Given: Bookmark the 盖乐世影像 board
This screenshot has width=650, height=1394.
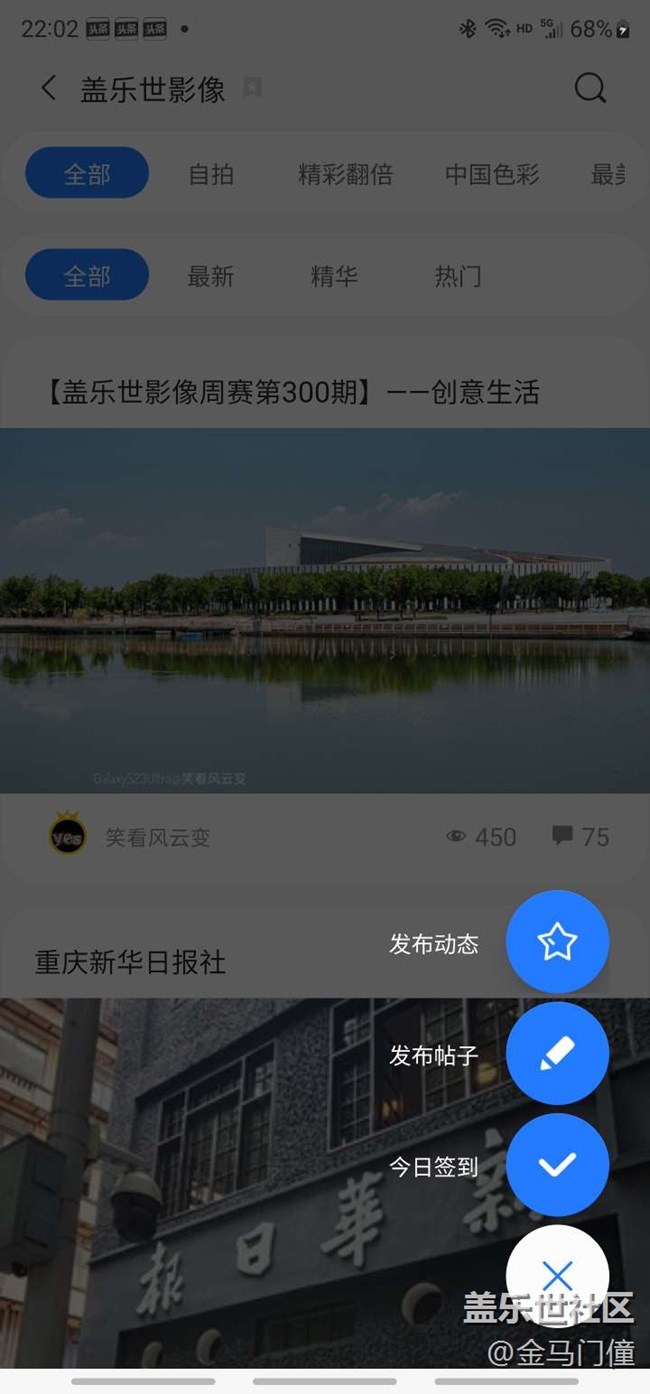Looking at the screenshot, I should click(x=253, y=88).
